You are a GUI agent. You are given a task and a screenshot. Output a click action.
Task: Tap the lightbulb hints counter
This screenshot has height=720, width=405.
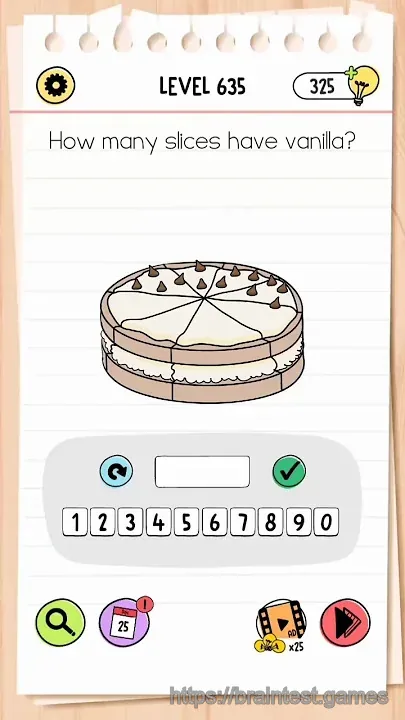tap(336, 85)
